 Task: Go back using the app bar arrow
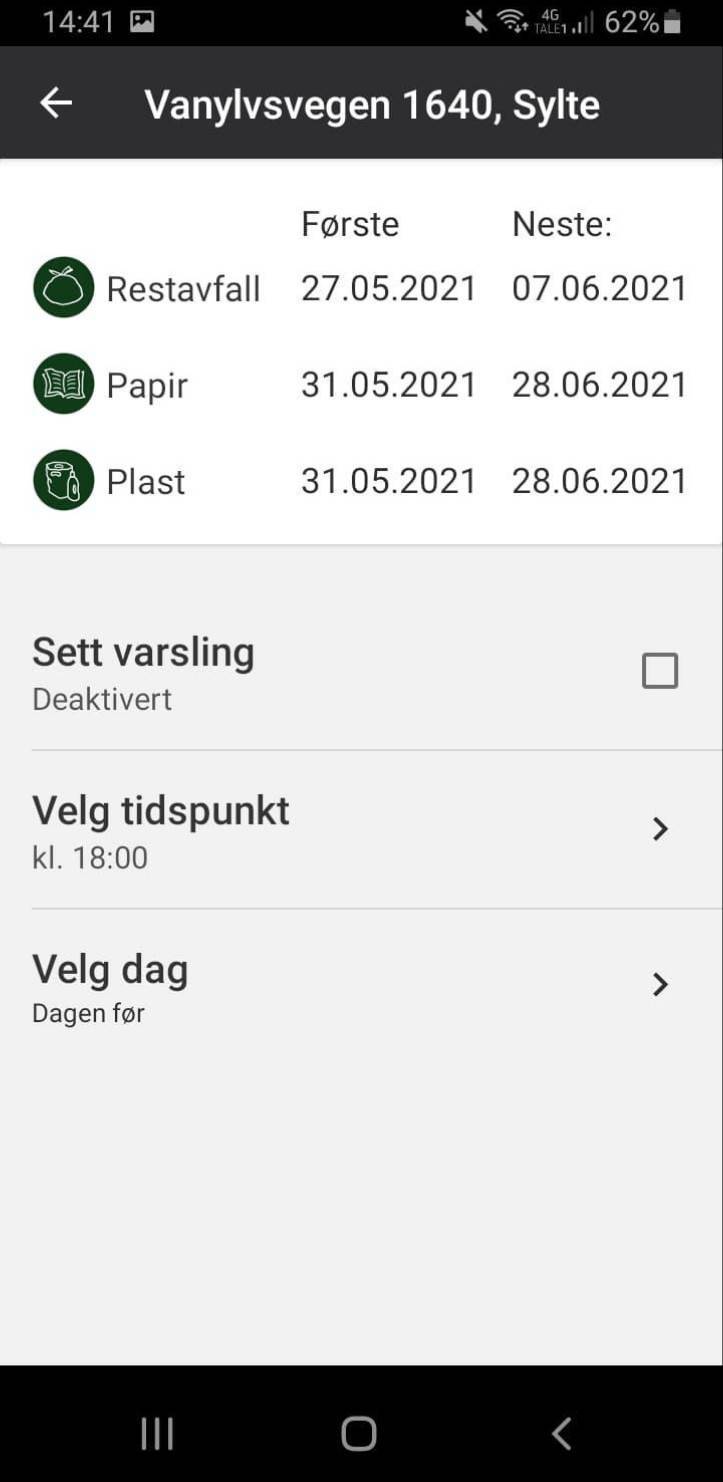[56, 103]
